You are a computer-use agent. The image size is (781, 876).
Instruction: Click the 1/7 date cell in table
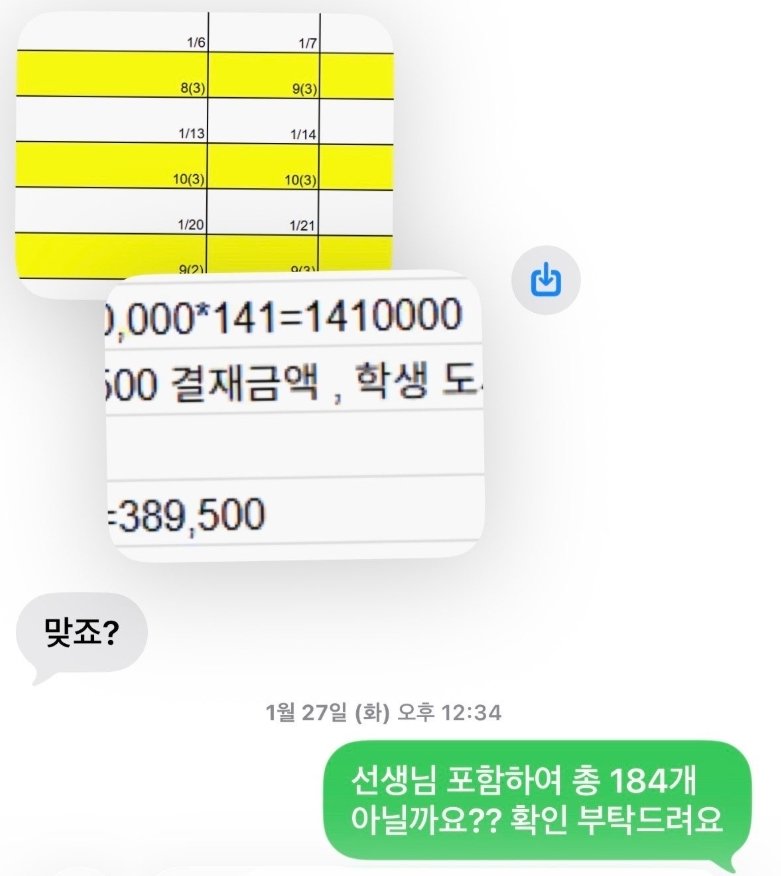pyautogui.click(x=305, y=41)
